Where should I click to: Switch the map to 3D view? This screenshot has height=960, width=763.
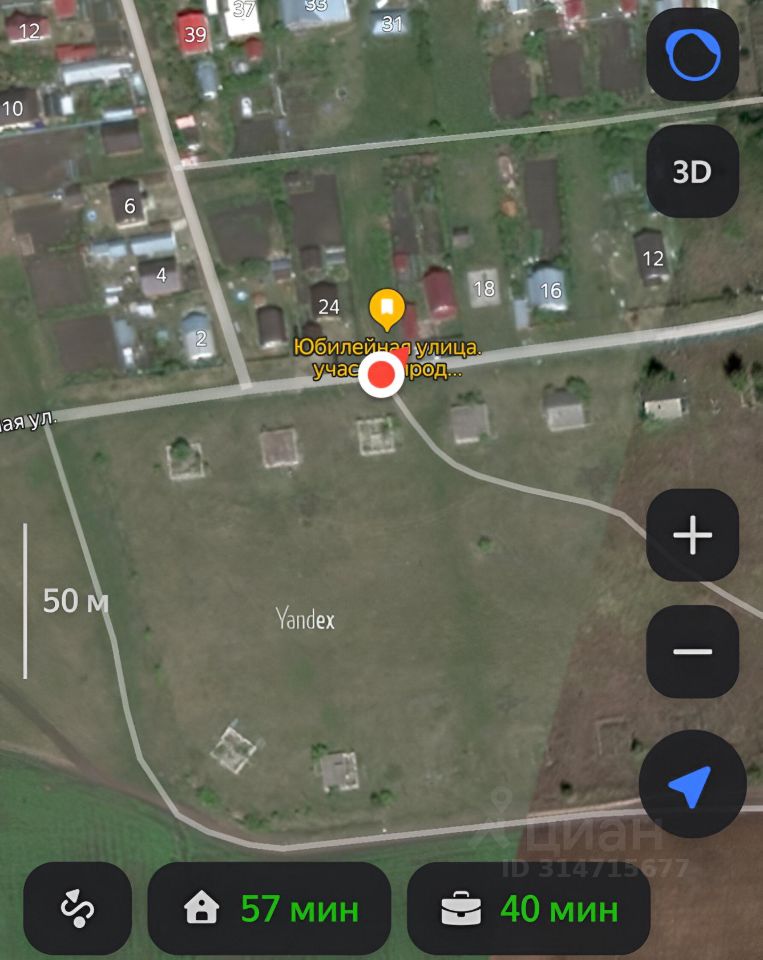[692, 172]
